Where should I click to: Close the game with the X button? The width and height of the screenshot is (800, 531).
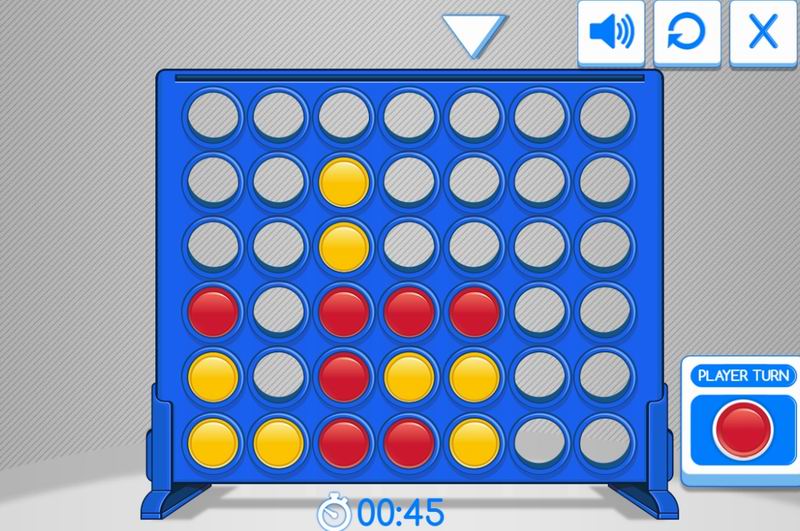coord(763,34)
